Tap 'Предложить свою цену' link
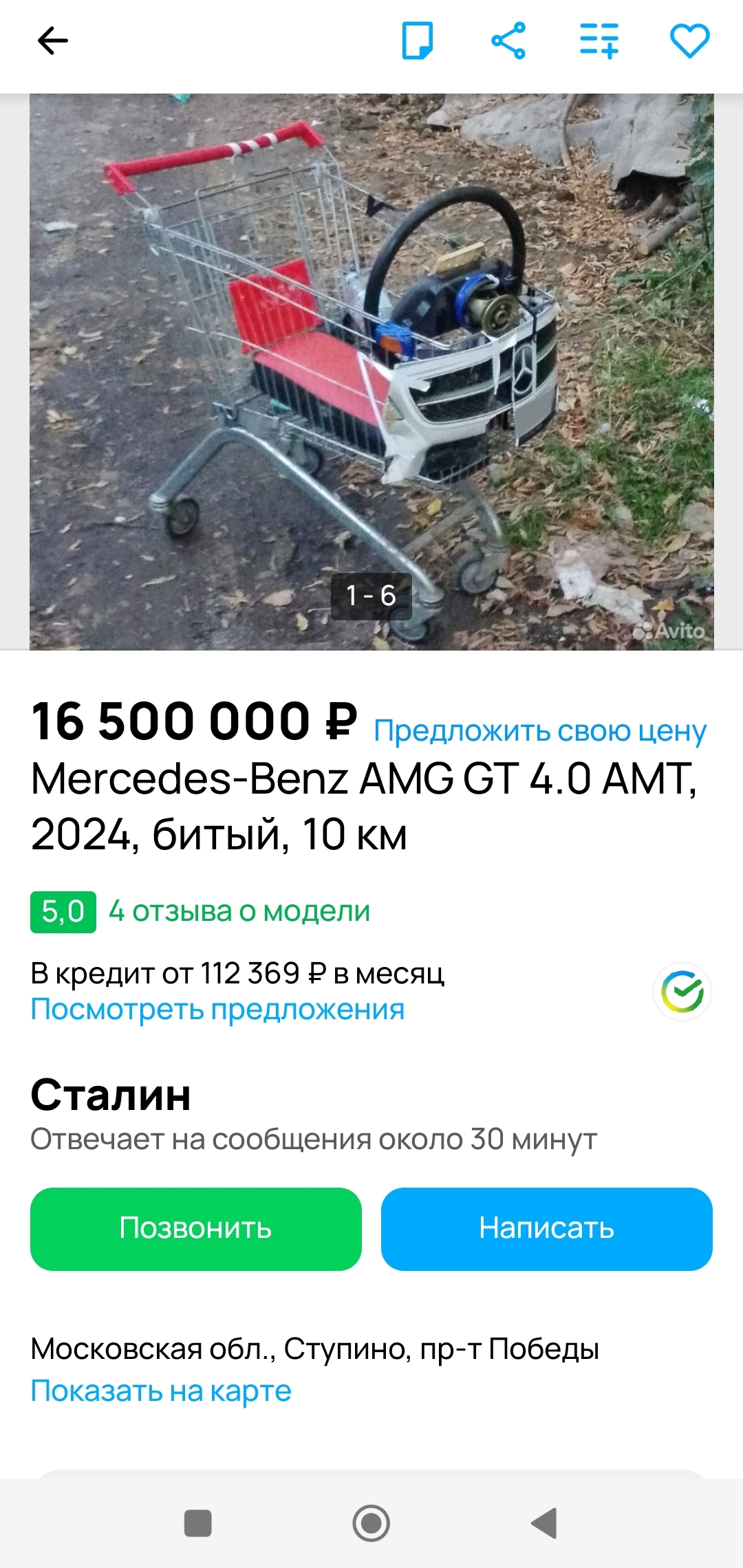This screenshot has width=743, height=1568. click(x=540, y=730)
